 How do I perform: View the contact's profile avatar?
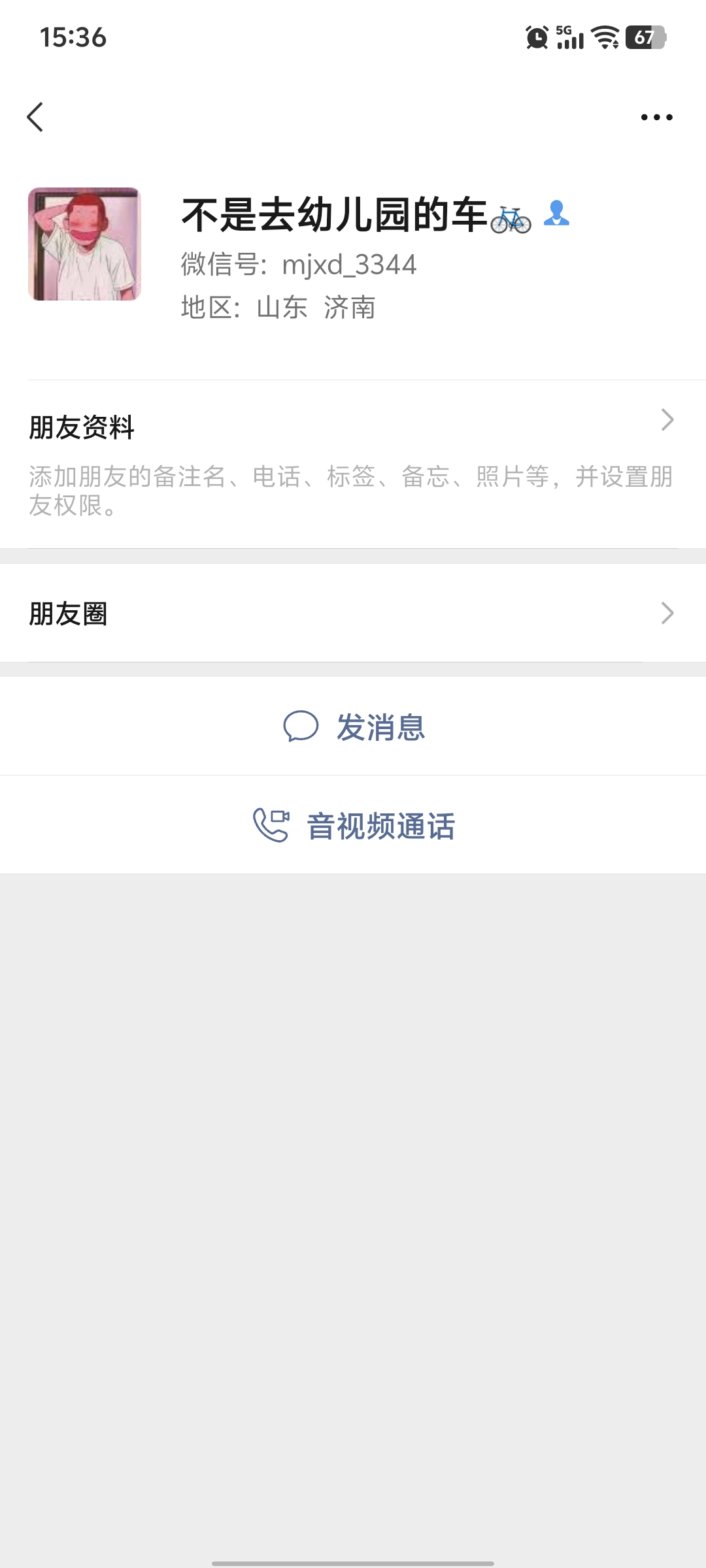[84, 244]
